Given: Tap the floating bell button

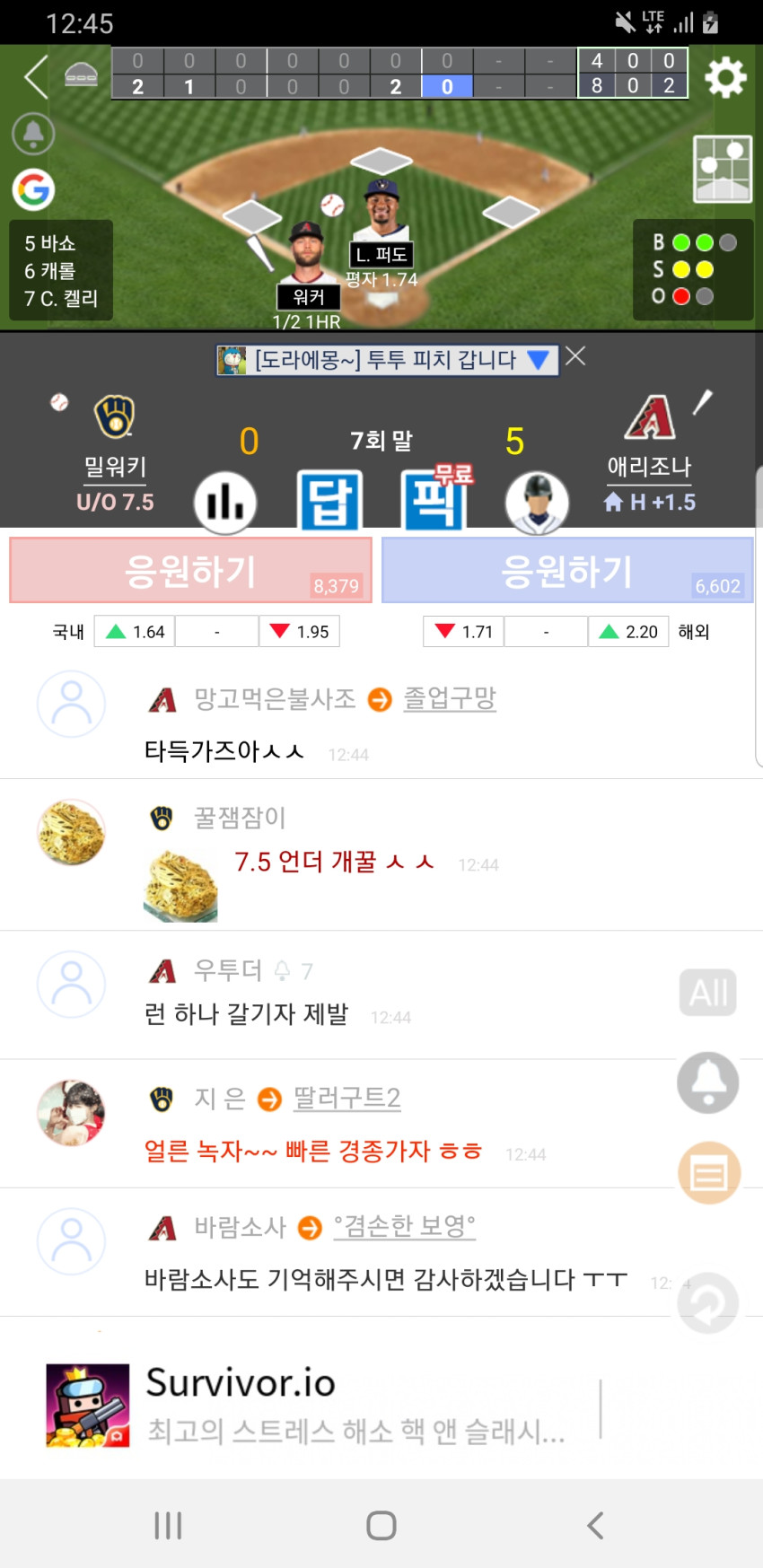Looking at the screenshot, I should [x=708, y=1082].
